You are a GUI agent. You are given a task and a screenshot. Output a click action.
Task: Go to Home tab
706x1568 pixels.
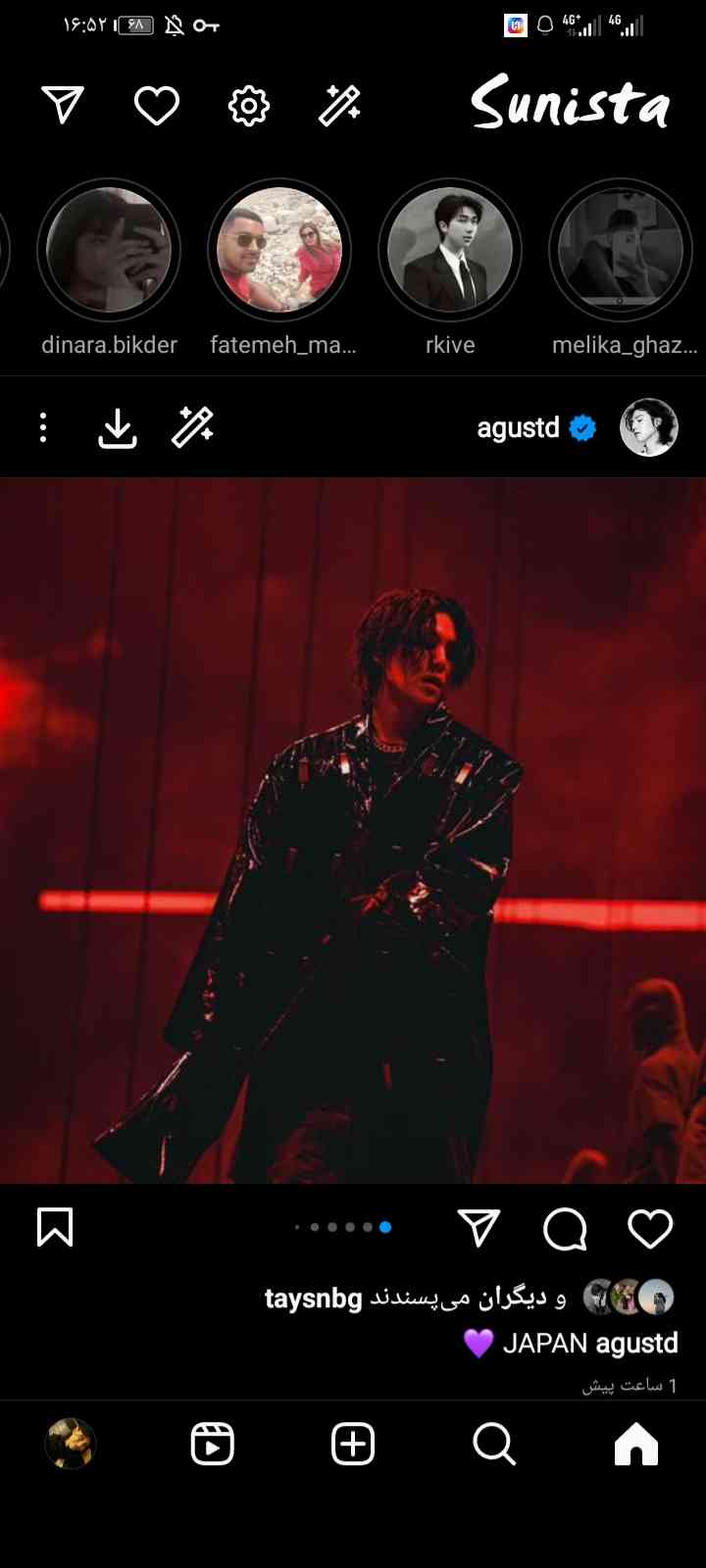click(635, 1444)
